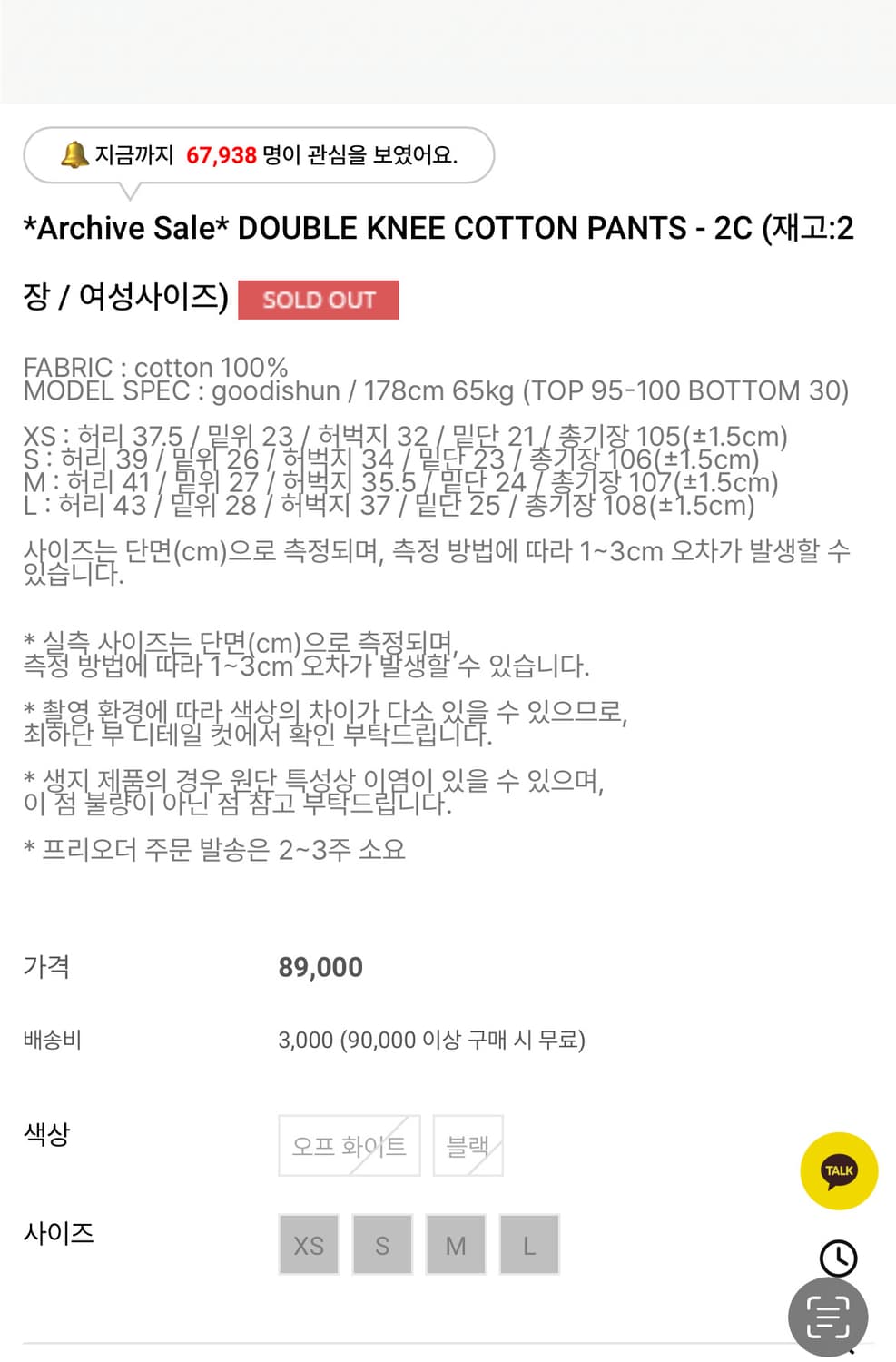Click the red 67,938 interest count
The image size is (896, 1362).
(219, 154)
